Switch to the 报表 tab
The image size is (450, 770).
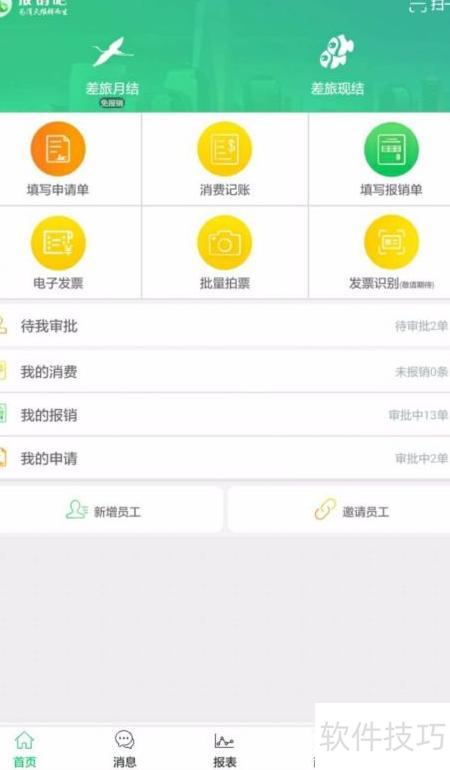click(x=225, y=749)
